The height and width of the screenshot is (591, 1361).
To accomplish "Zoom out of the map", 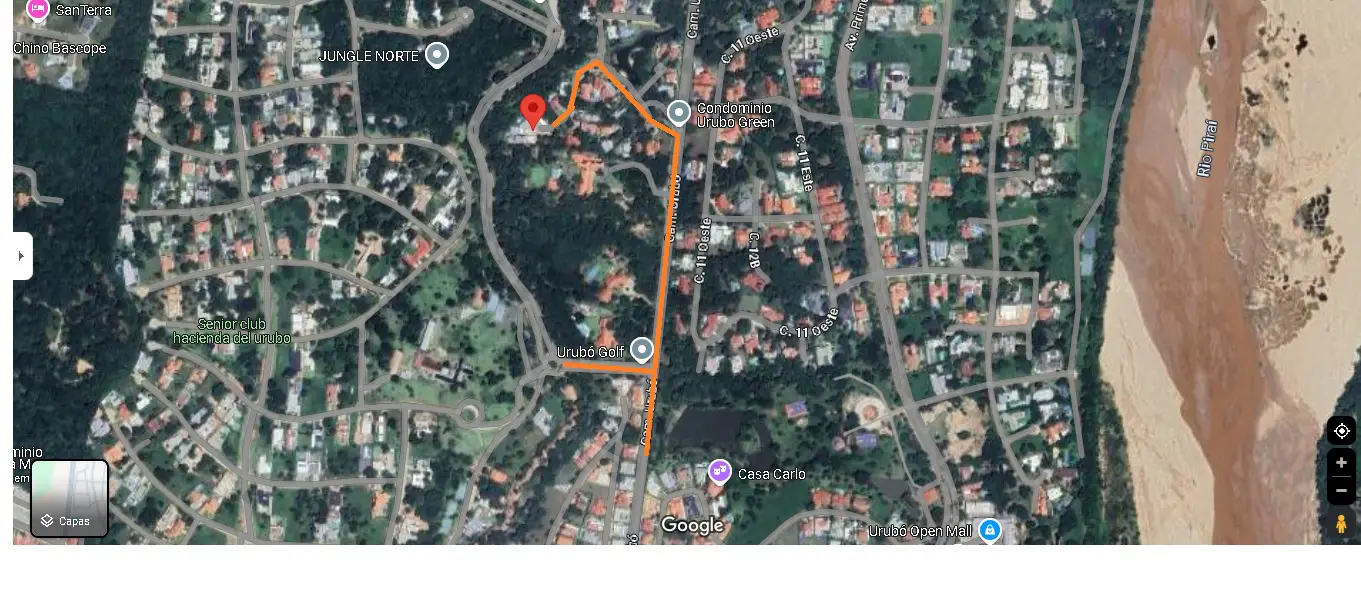I will pos(1341,490).
